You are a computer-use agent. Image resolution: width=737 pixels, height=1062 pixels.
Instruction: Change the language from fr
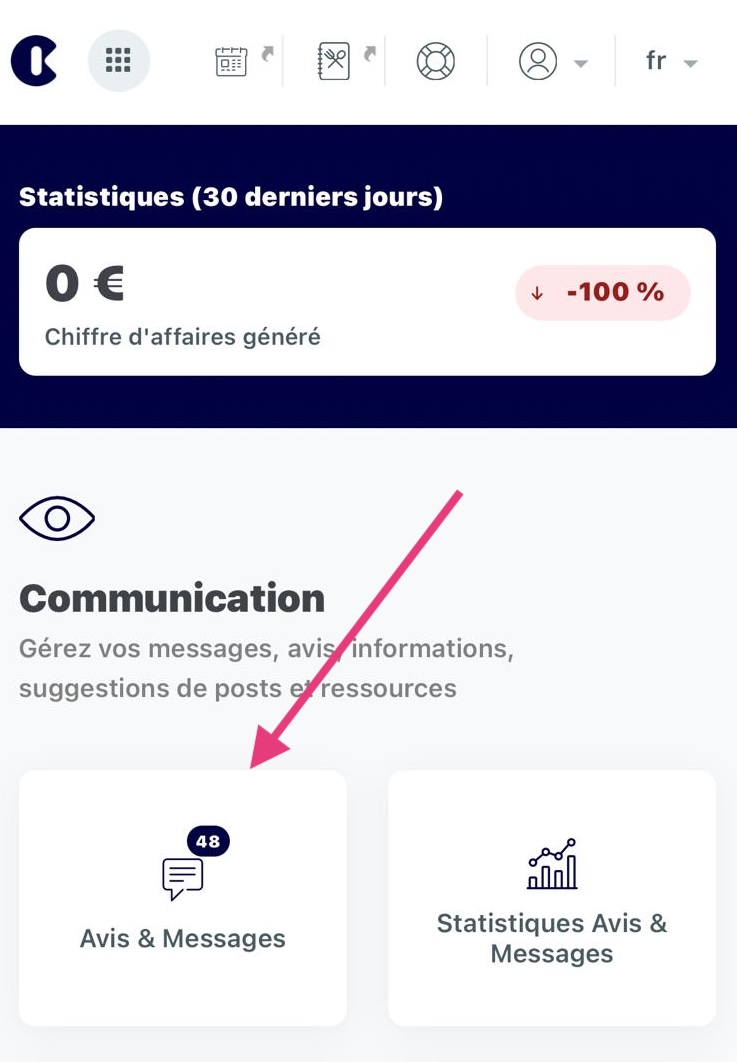pyautogui.click(x=670, y=62)
